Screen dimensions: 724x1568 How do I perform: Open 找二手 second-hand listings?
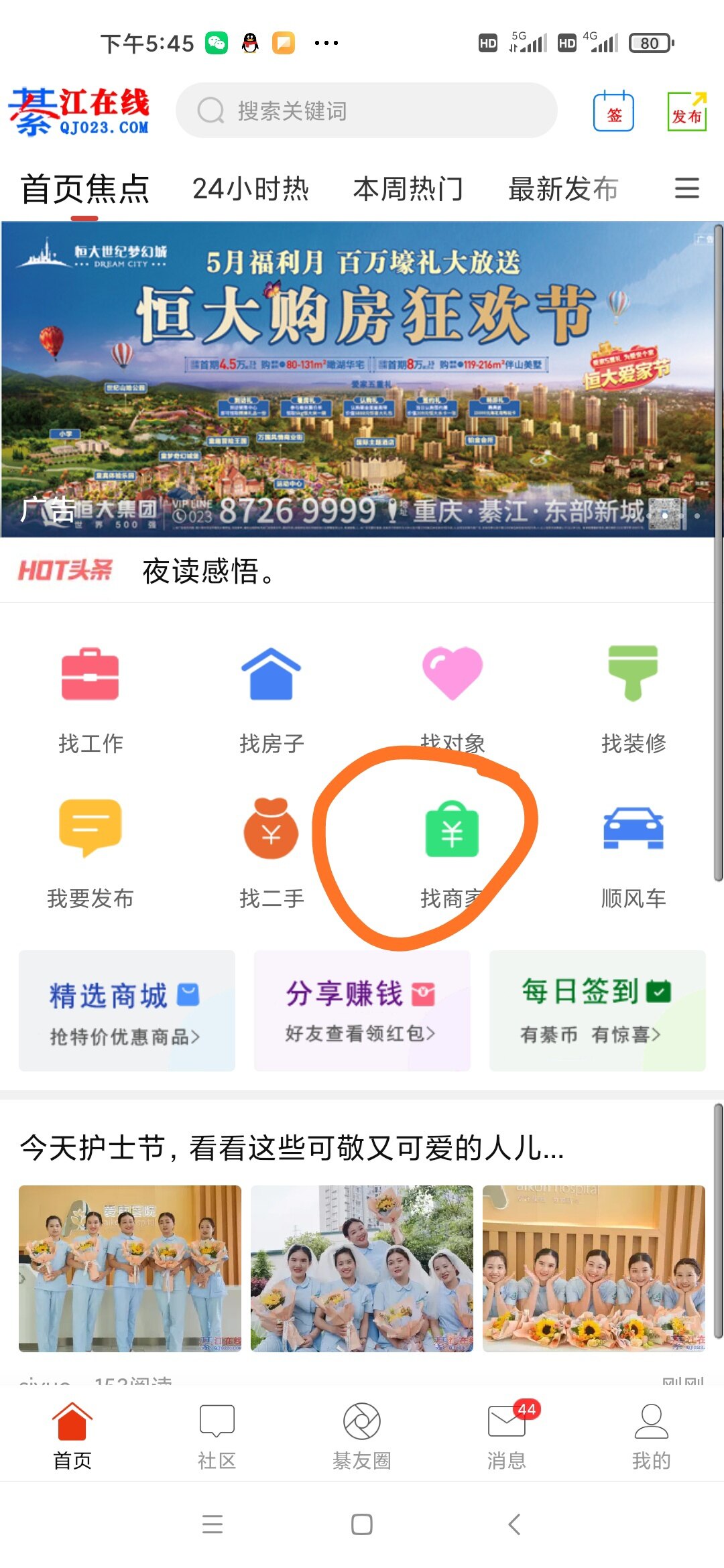[x=271, y=852]
